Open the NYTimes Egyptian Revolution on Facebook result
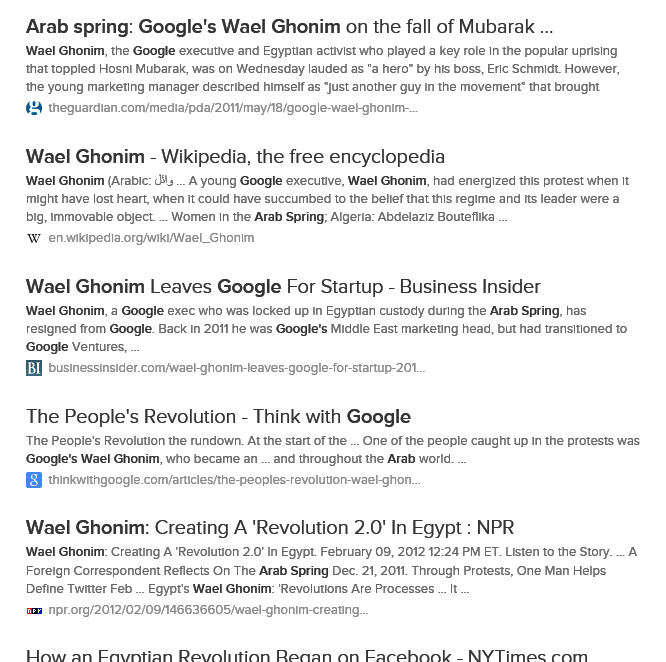 [306, 654]
